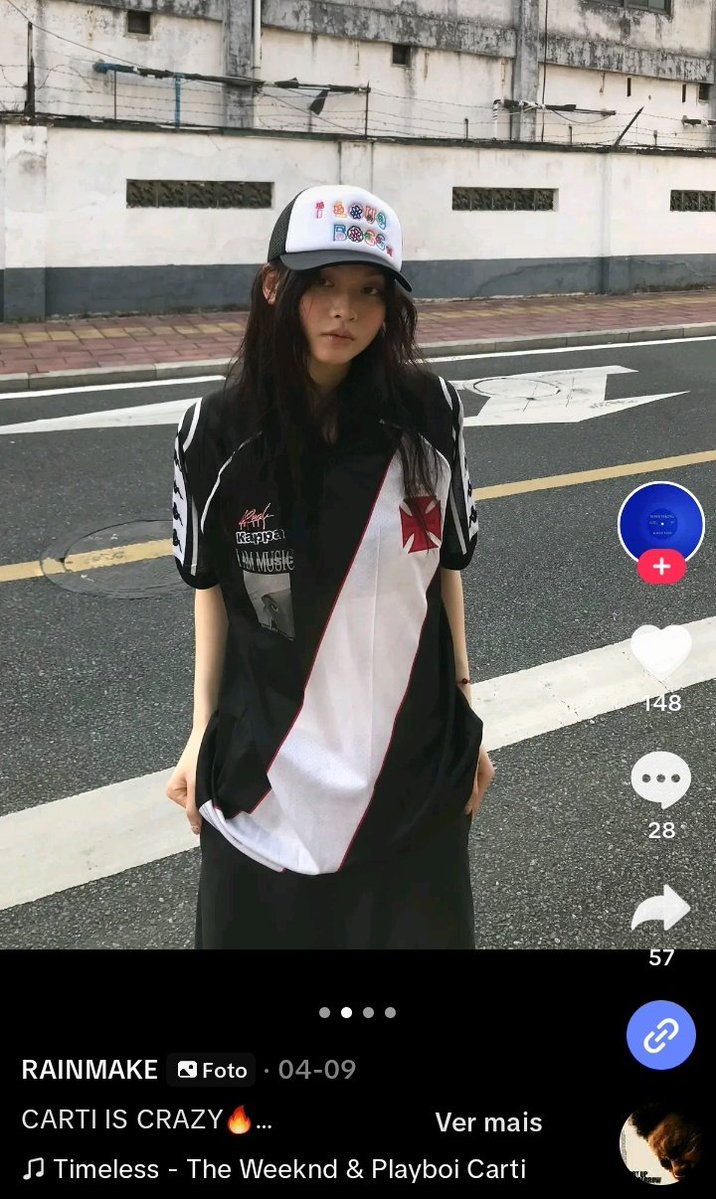
Task: Expand caption with Ver mais
Action: [x=488, y=1122]
